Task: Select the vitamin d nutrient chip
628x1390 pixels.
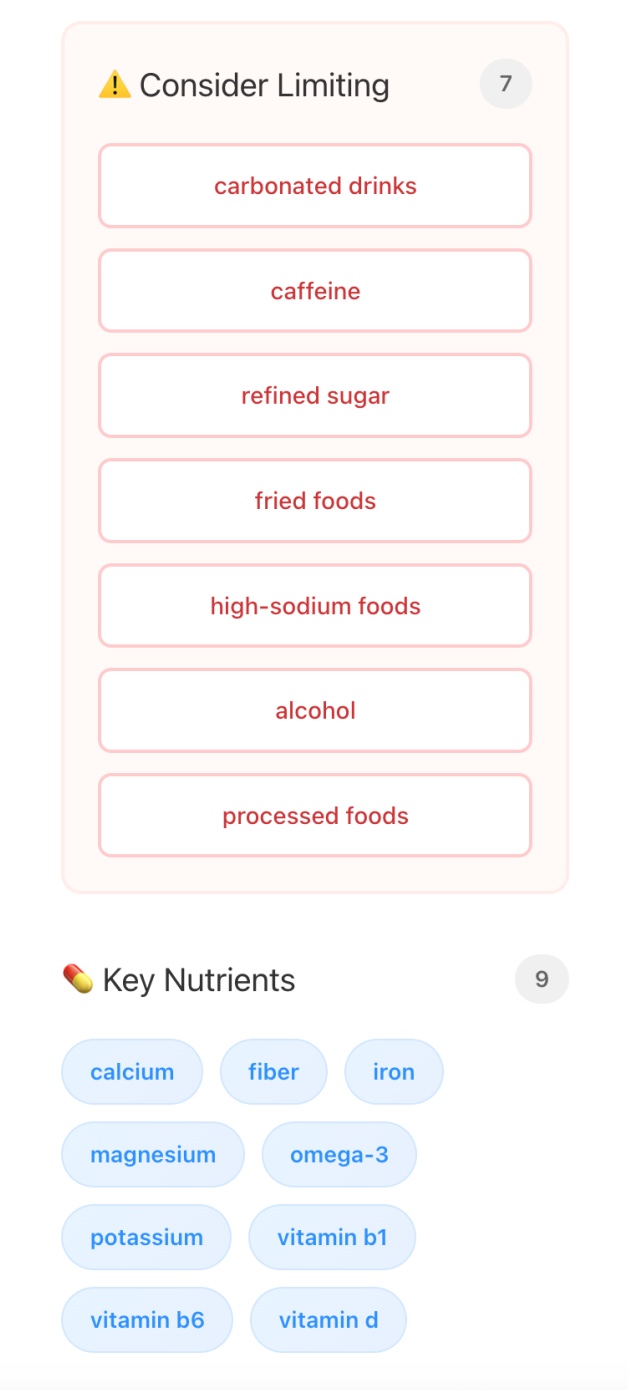Action: pyautogui.click(x=328, y=1320)
